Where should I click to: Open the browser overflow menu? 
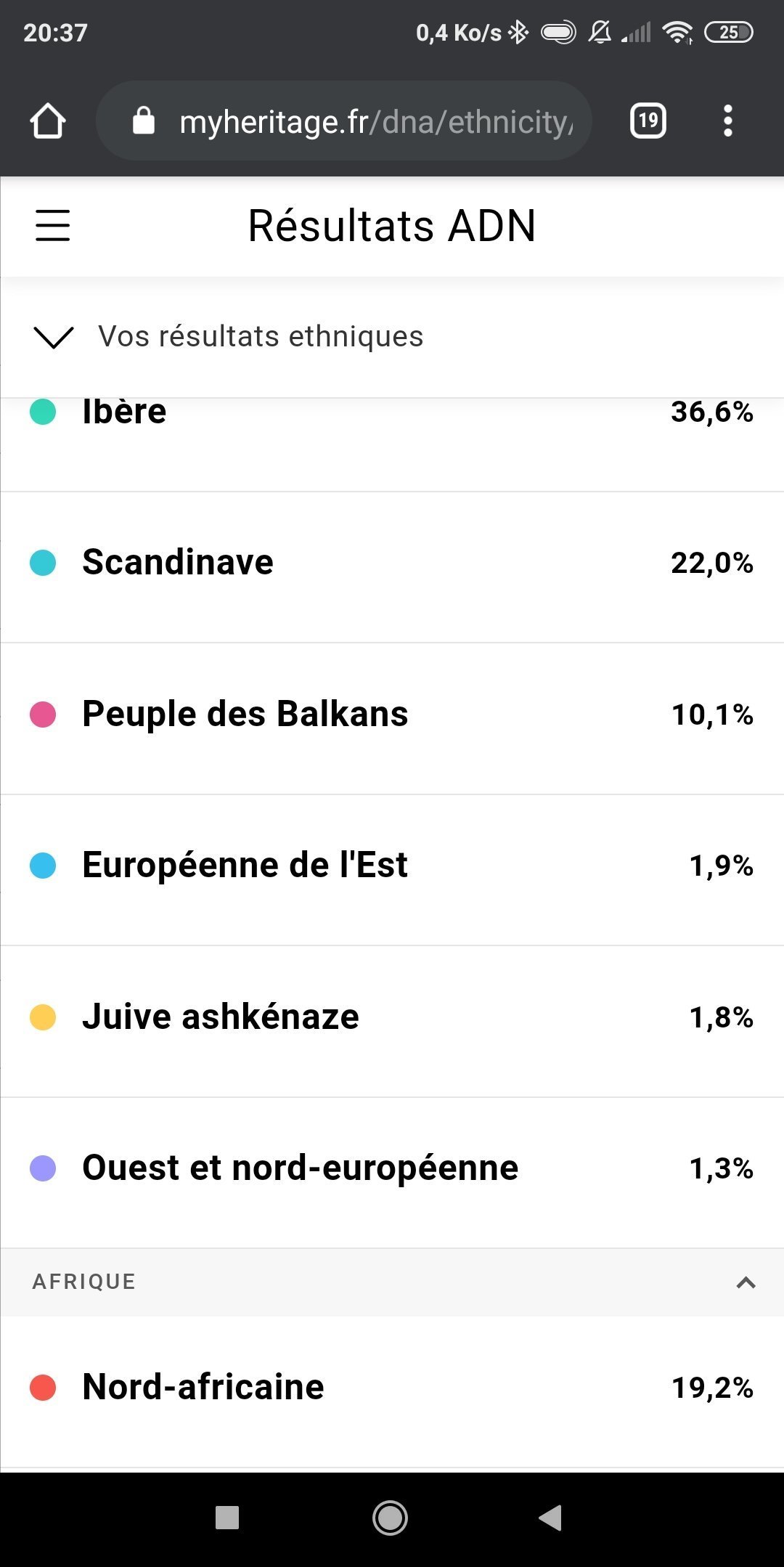pyautogui.click(x=727, y=121)
